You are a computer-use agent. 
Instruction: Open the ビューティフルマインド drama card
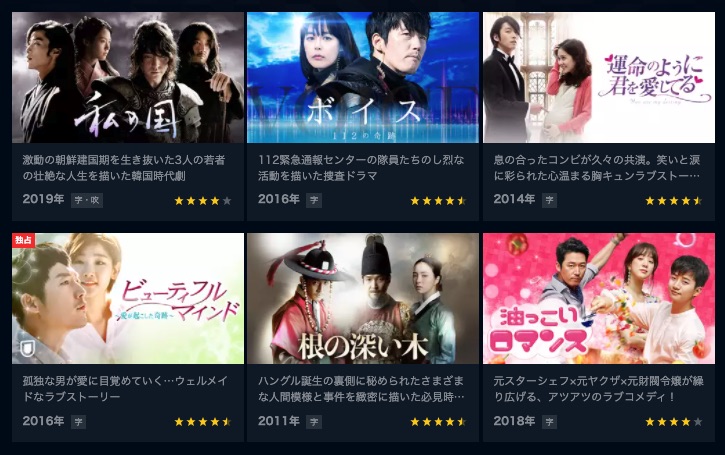pos(127,298)
